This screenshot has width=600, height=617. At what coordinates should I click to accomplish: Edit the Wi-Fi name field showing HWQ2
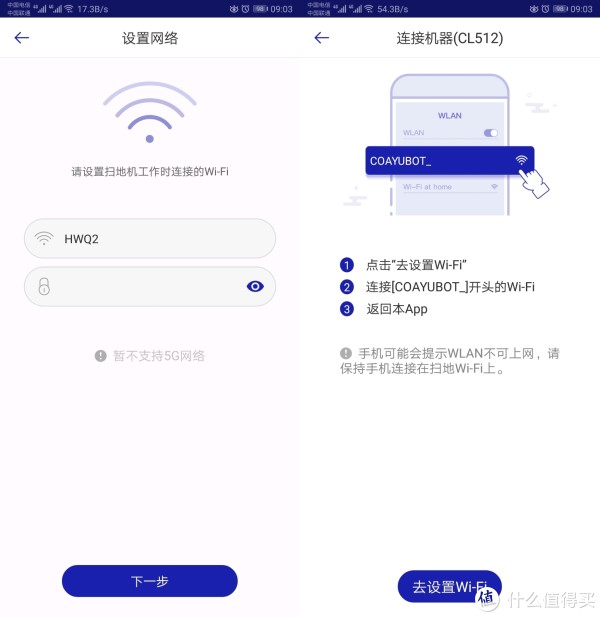click(x=160, y=239)
